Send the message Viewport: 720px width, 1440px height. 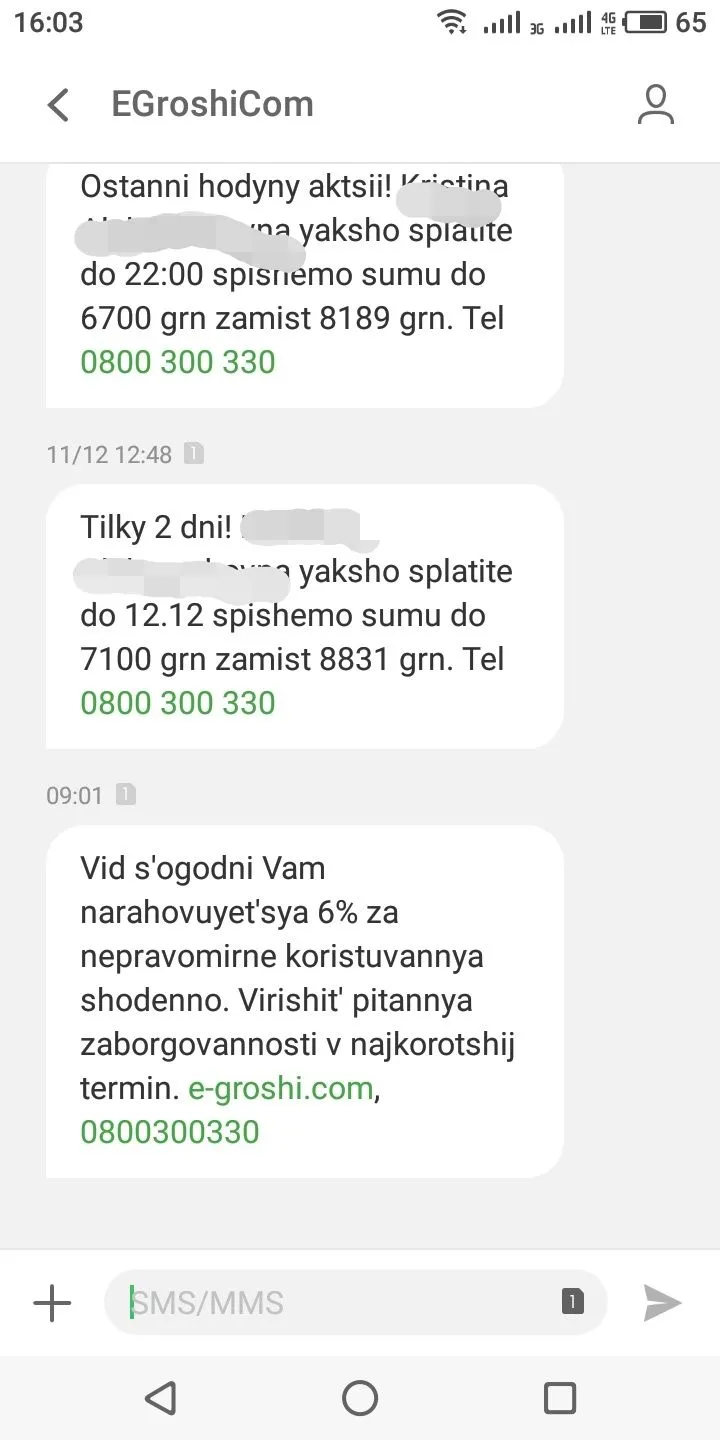point(661,1303)
